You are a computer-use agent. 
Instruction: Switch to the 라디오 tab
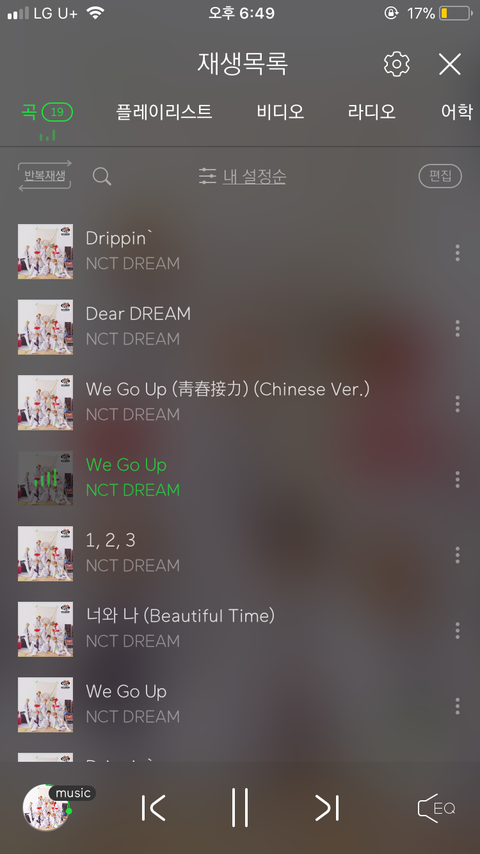tap(372, 112)
